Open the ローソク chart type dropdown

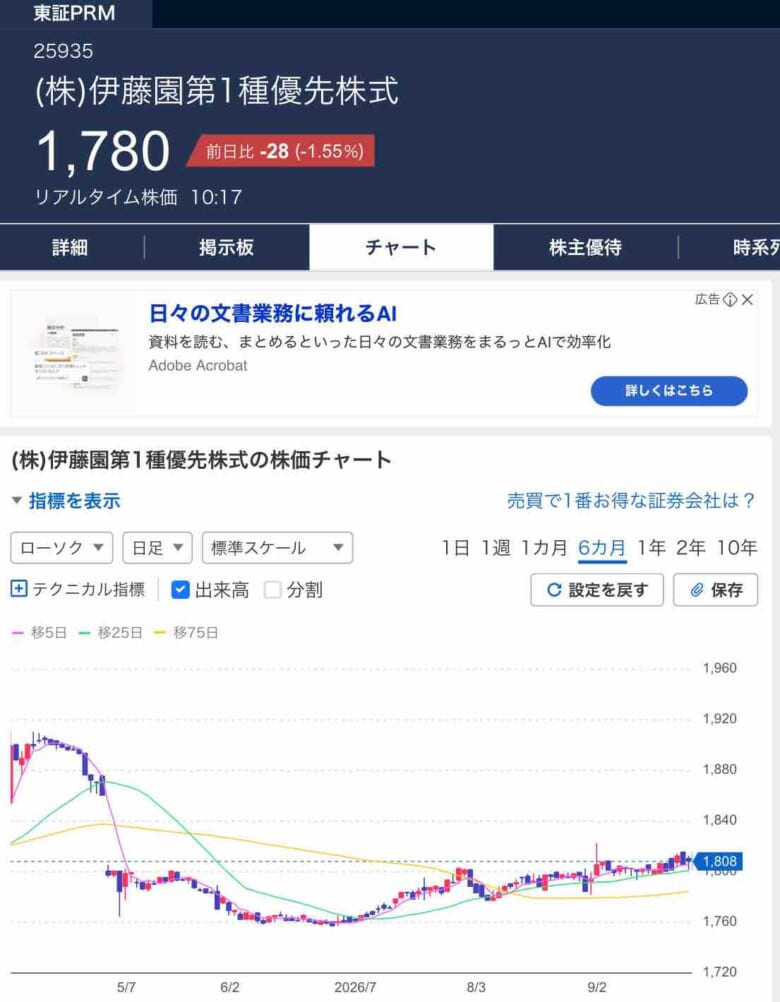61,548
